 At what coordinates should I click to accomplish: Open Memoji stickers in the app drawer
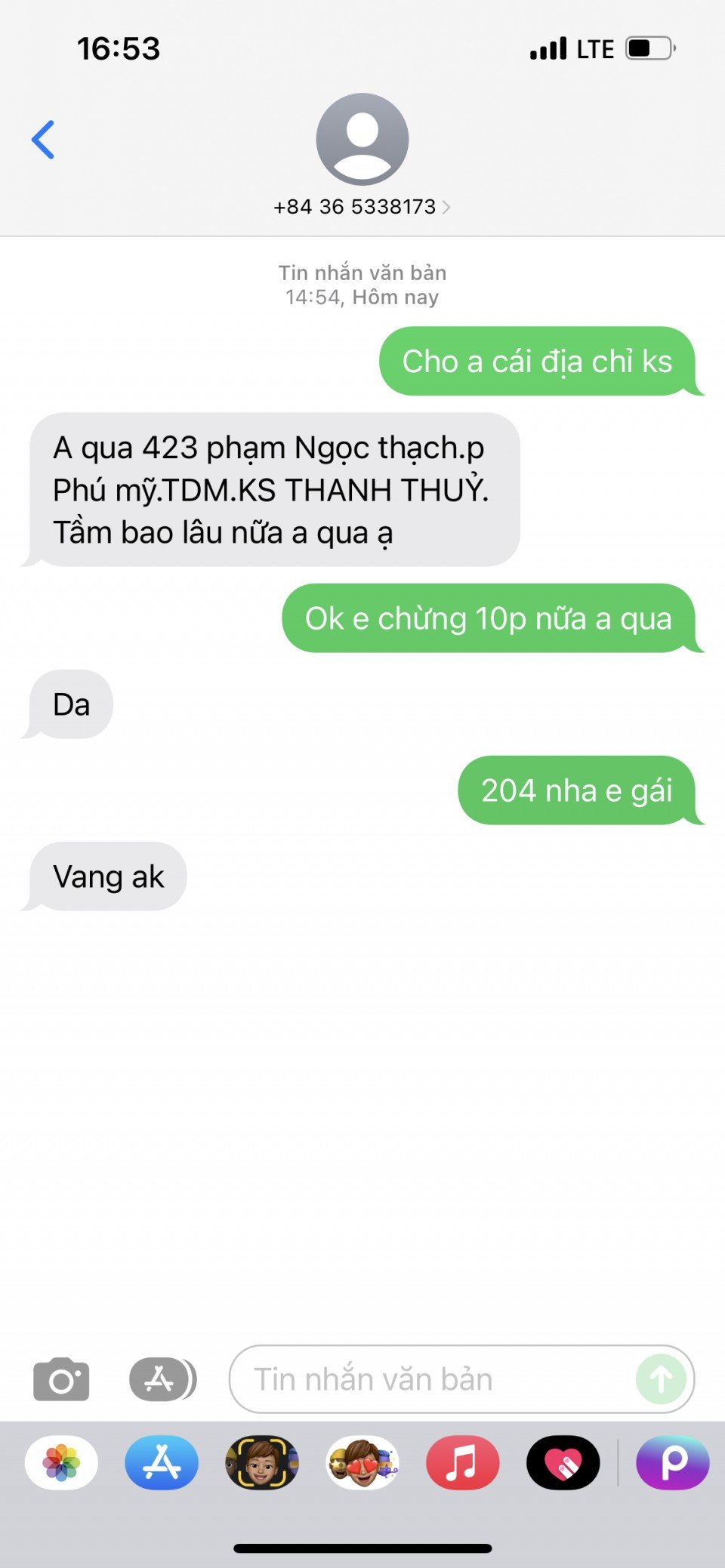pos(362,1462)
